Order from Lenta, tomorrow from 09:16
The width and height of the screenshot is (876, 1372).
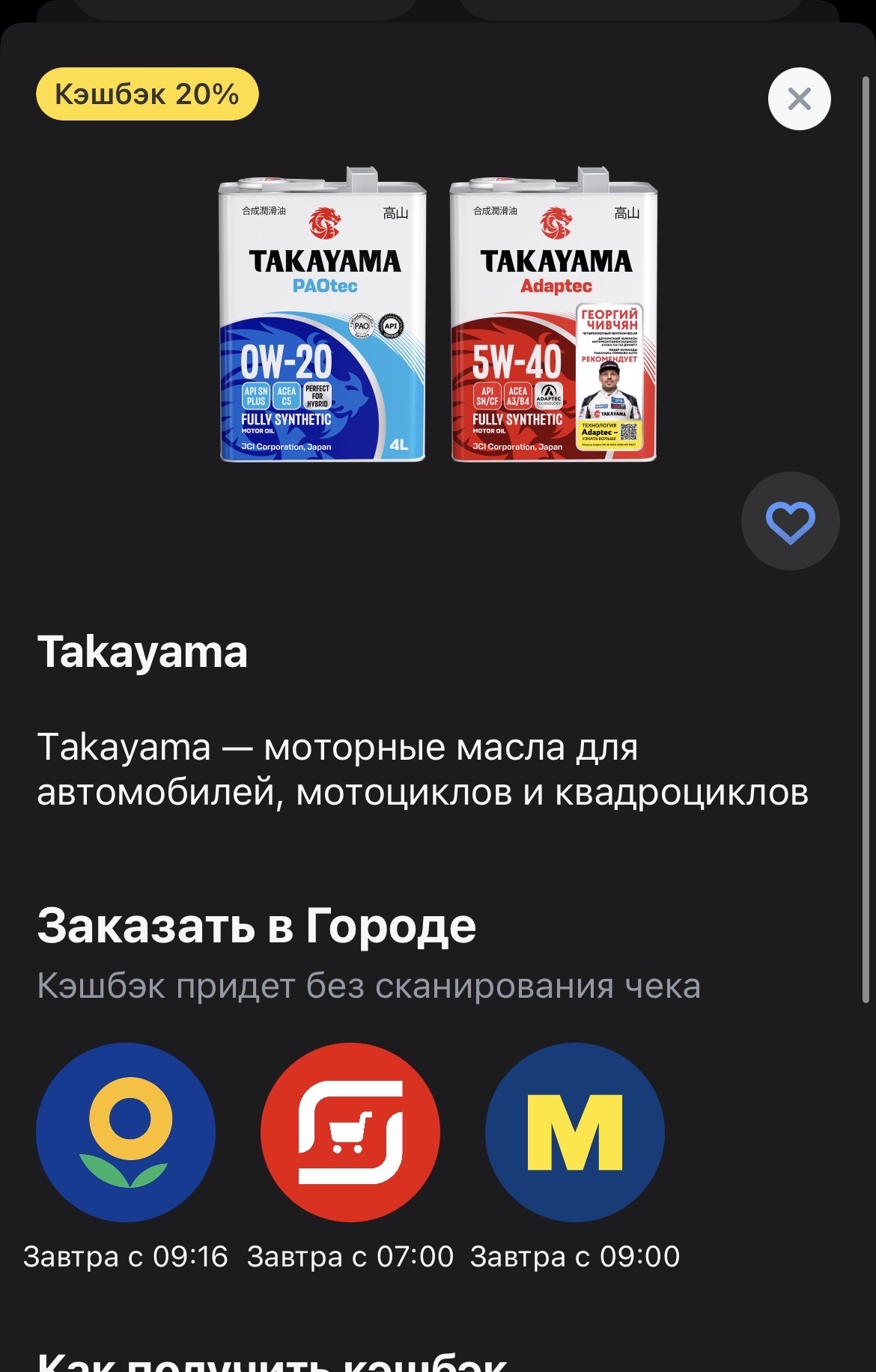click(x=126, y=1132)
